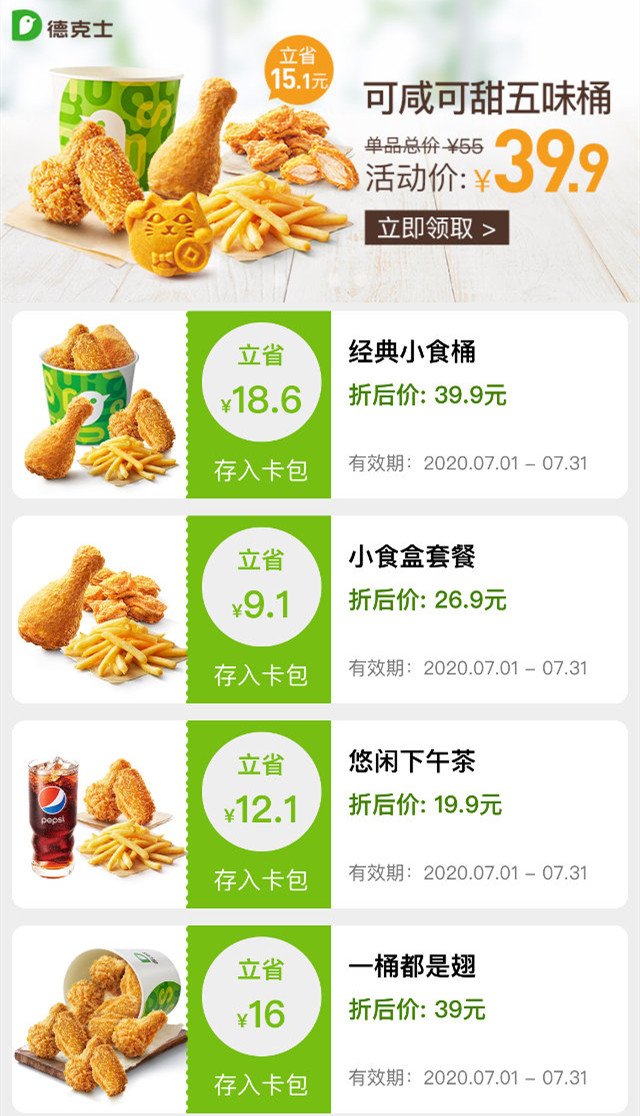Tap the 立即领取 button on the banner
This screenshot has width=640, height=1116.
(x=436, y=228)
